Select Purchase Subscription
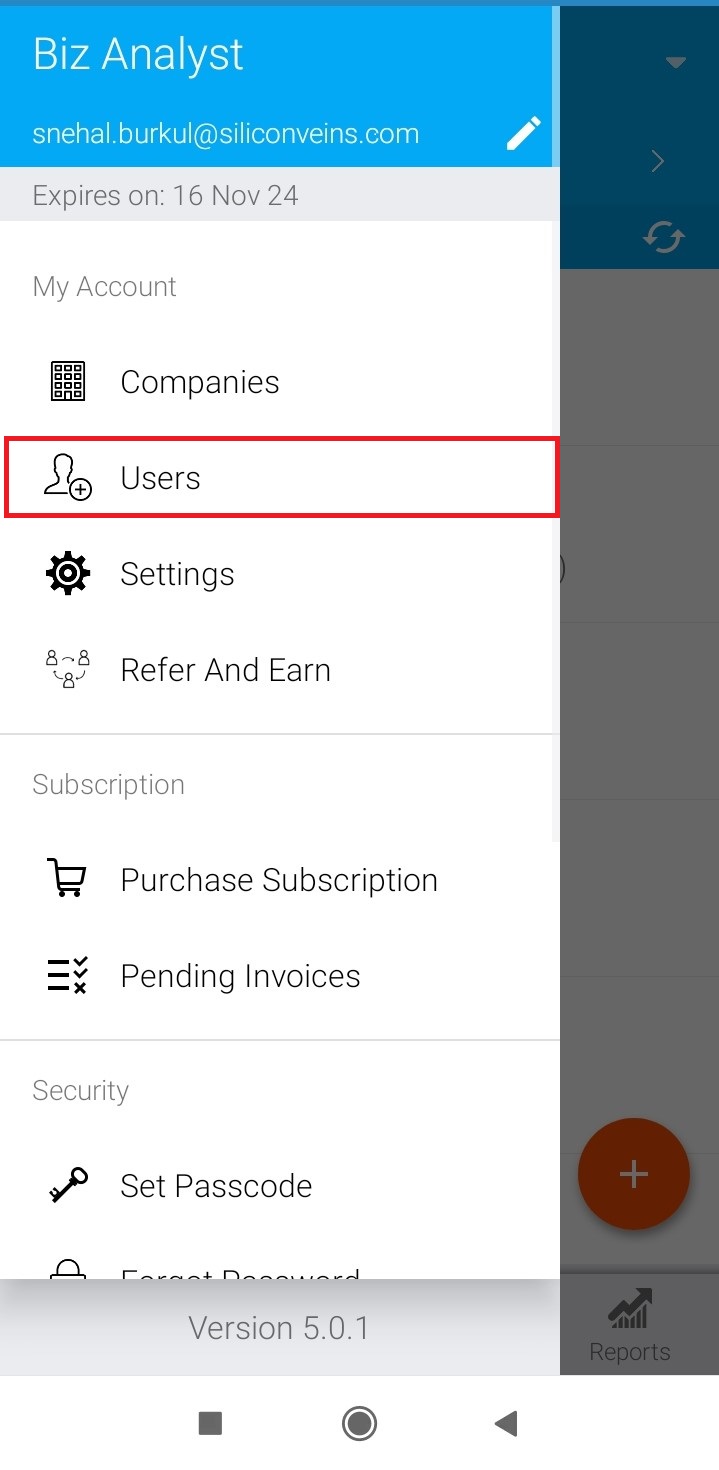The width and height of the screenshot is (719, 1470). pos(280,880)
